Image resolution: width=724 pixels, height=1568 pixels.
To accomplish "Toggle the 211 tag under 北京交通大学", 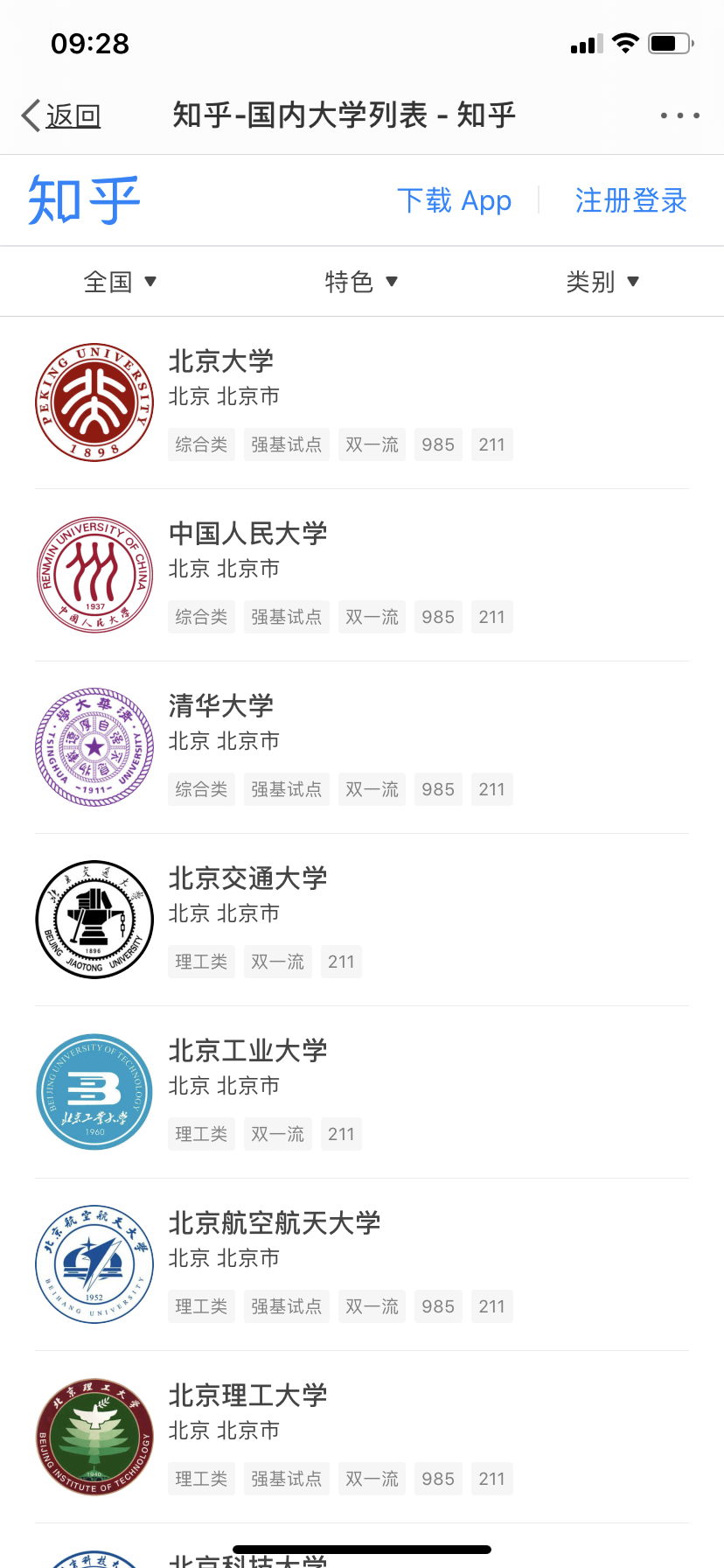I will 341,962.
